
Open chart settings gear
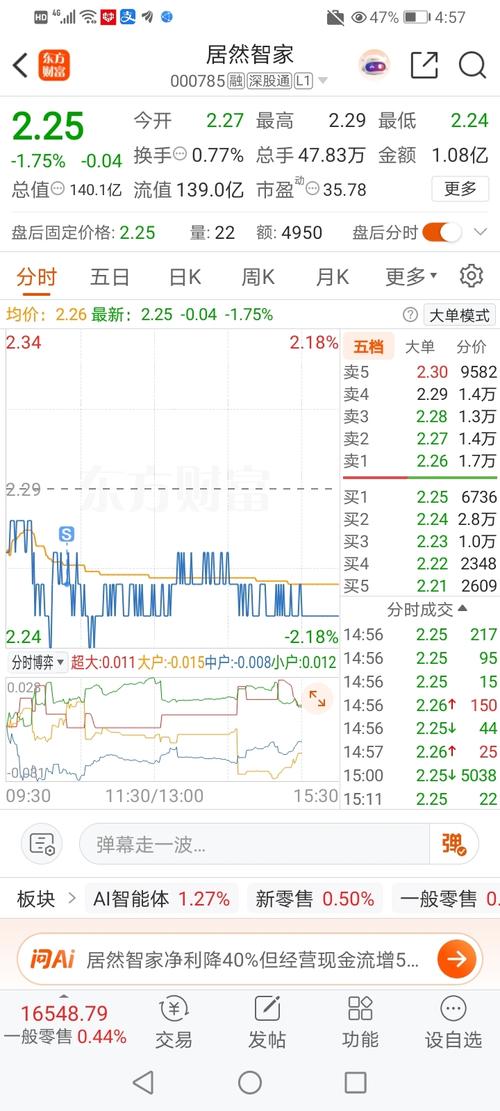(471, 276)
